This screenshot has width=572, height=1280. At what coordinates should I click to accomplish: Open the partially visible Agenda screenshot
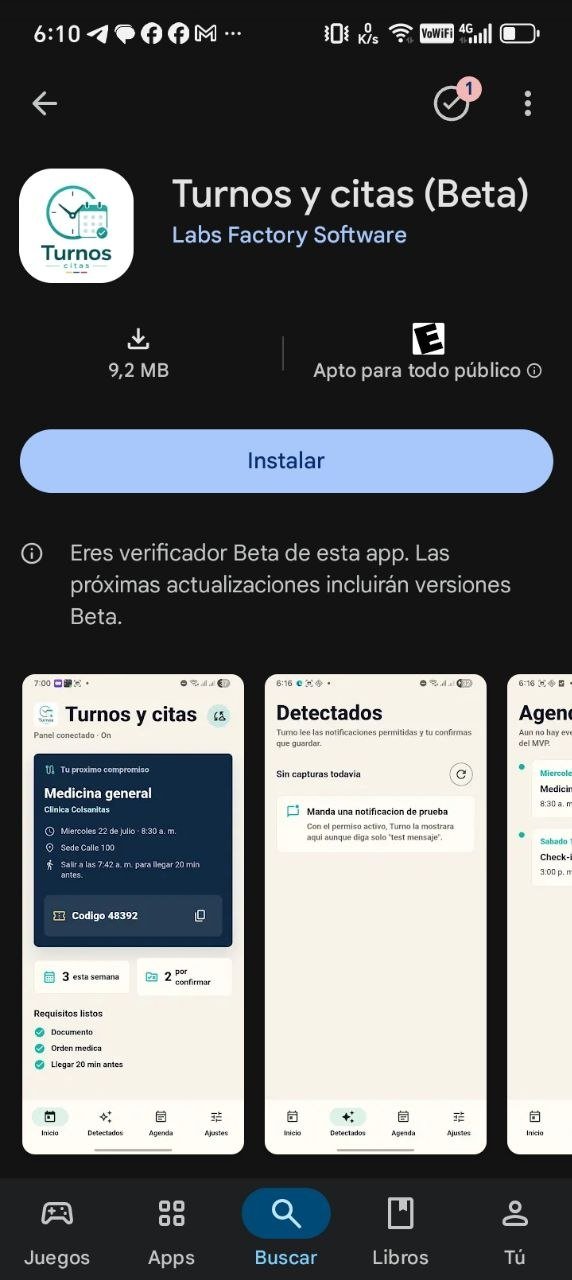point(540,914)
